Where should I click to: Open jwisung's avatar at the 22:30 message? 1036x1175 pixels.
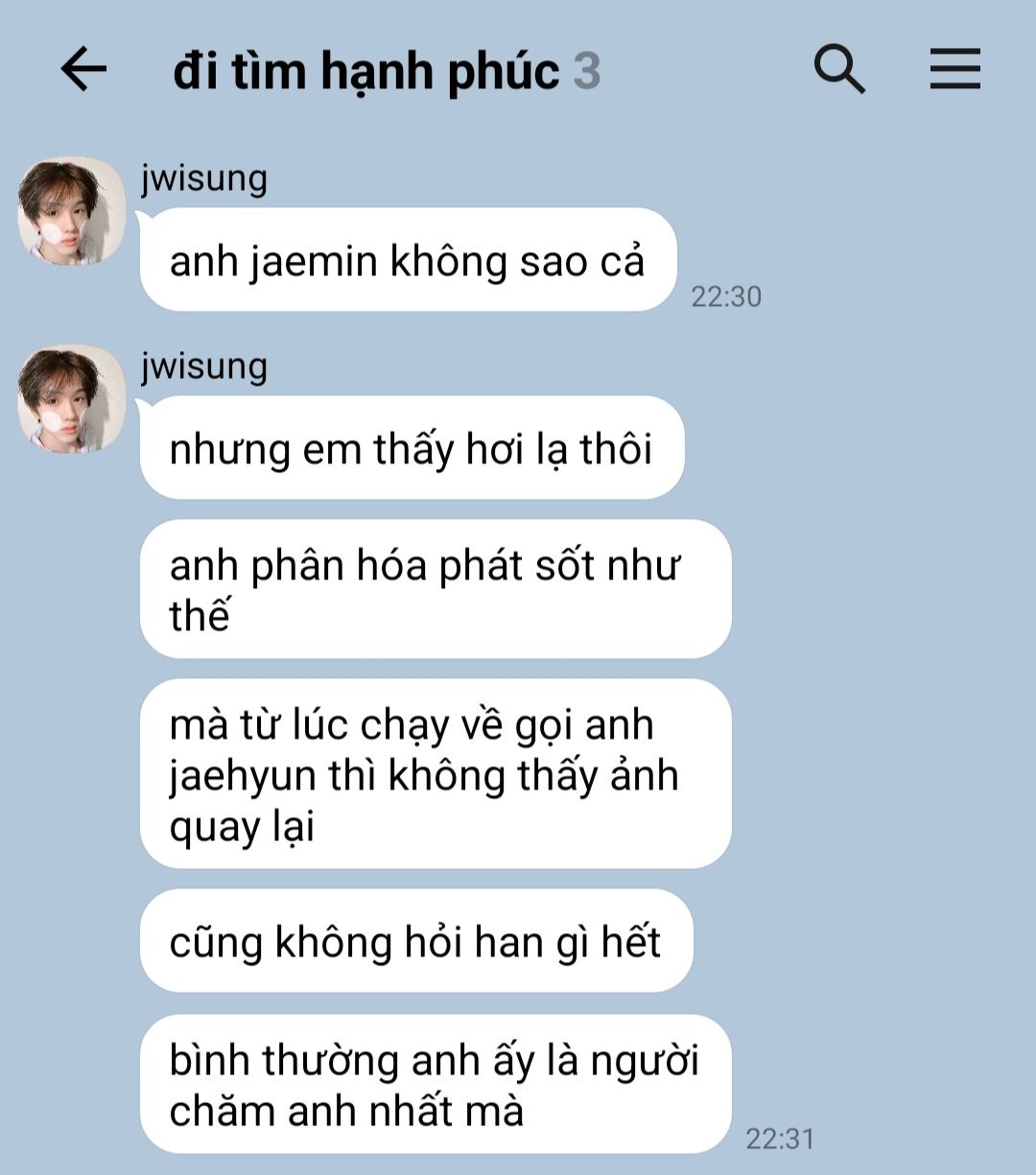click(x=72, y=212)
